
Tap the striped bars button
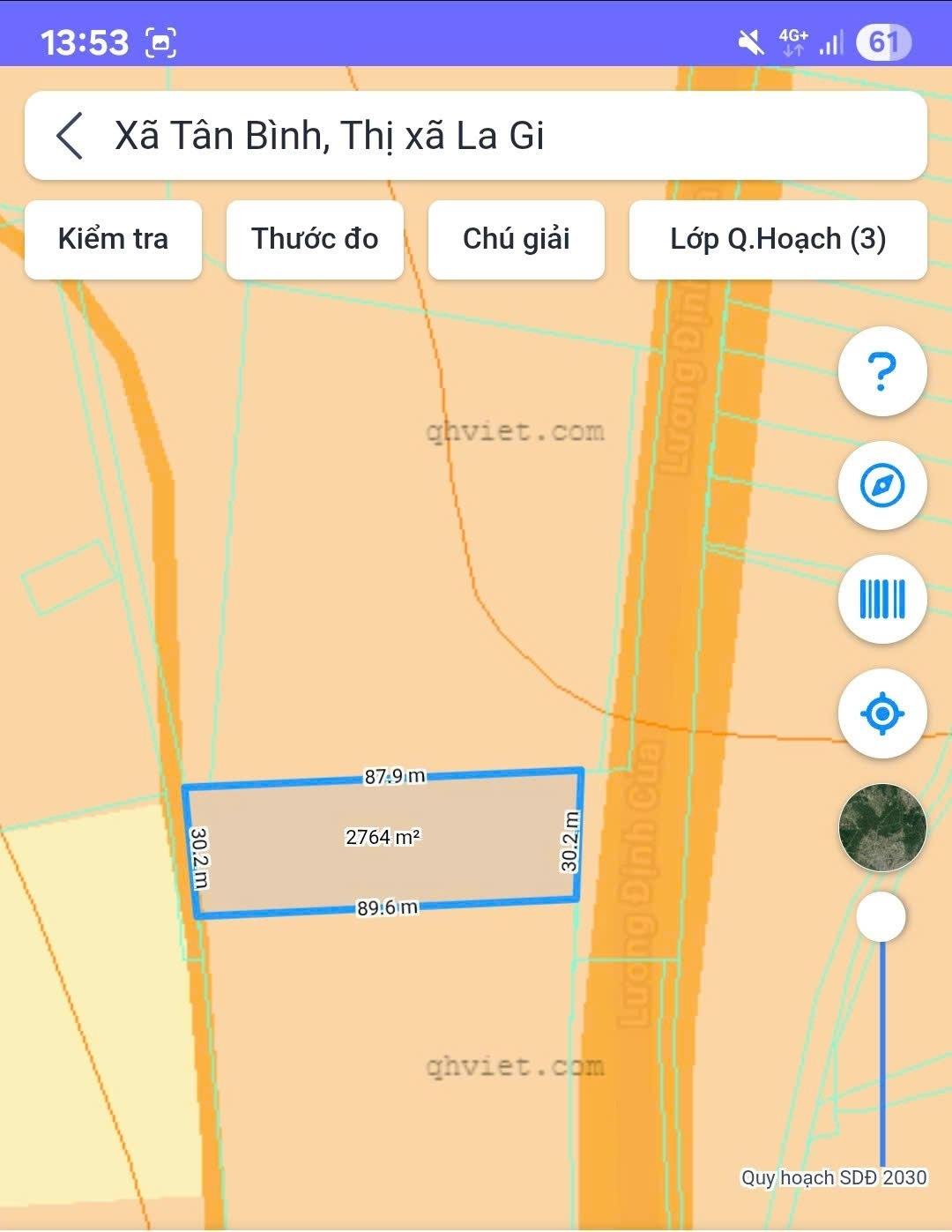coord(881,599)
